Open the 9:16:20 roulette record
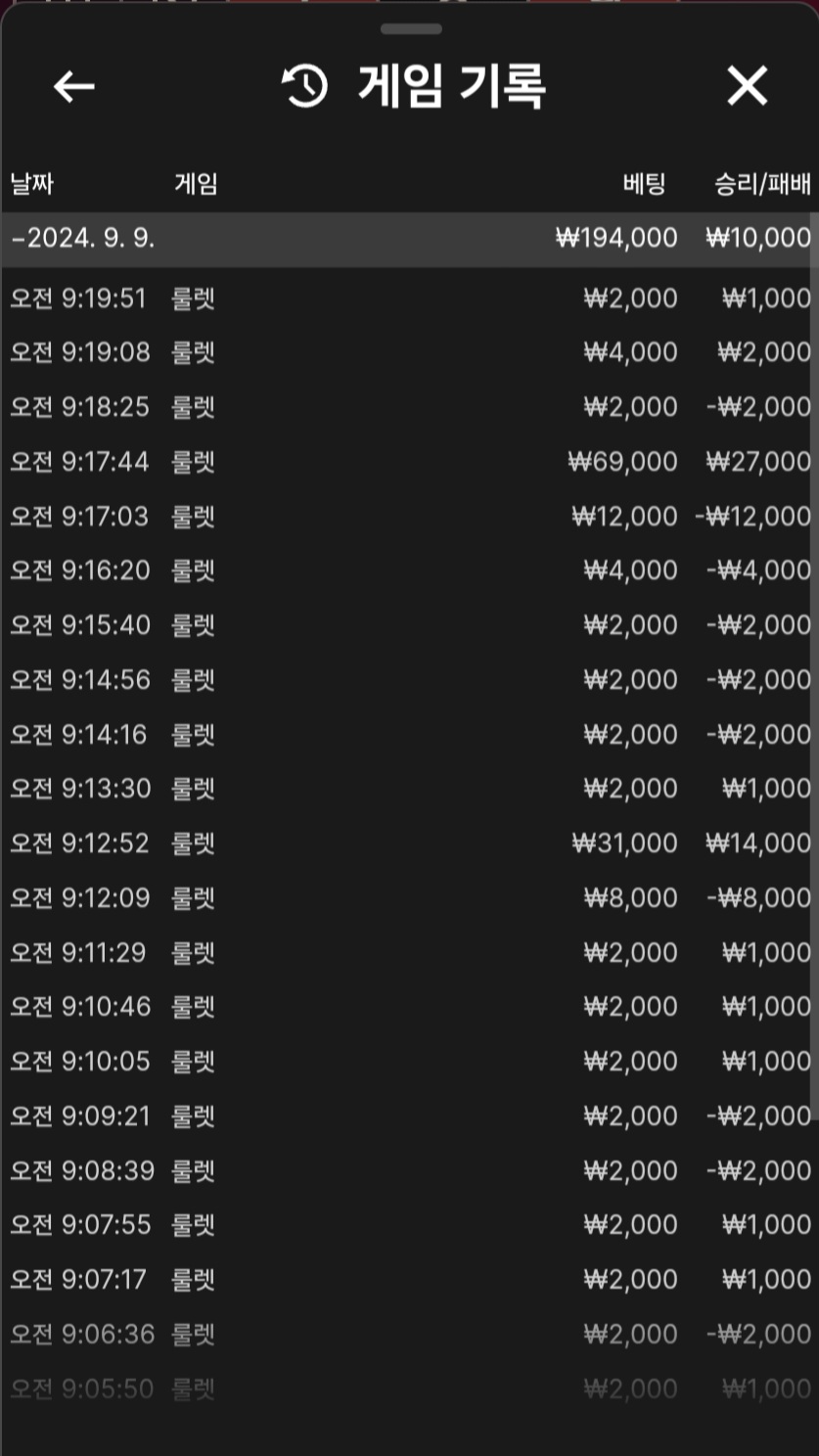This screenshot has height=1456, width=819. pos(409,570)
